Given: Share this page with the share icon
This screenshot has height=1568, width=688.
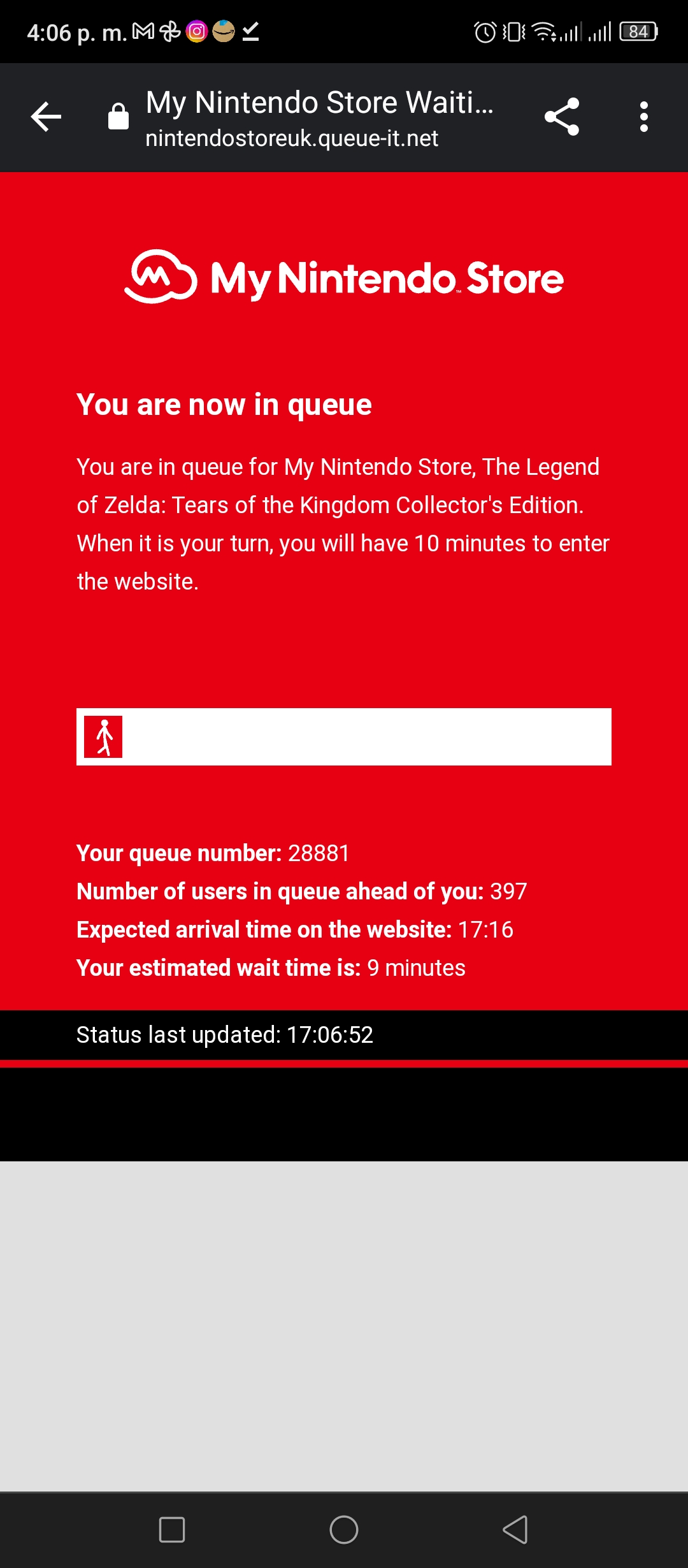Looking at the screenshot, I should click(562, 117).
